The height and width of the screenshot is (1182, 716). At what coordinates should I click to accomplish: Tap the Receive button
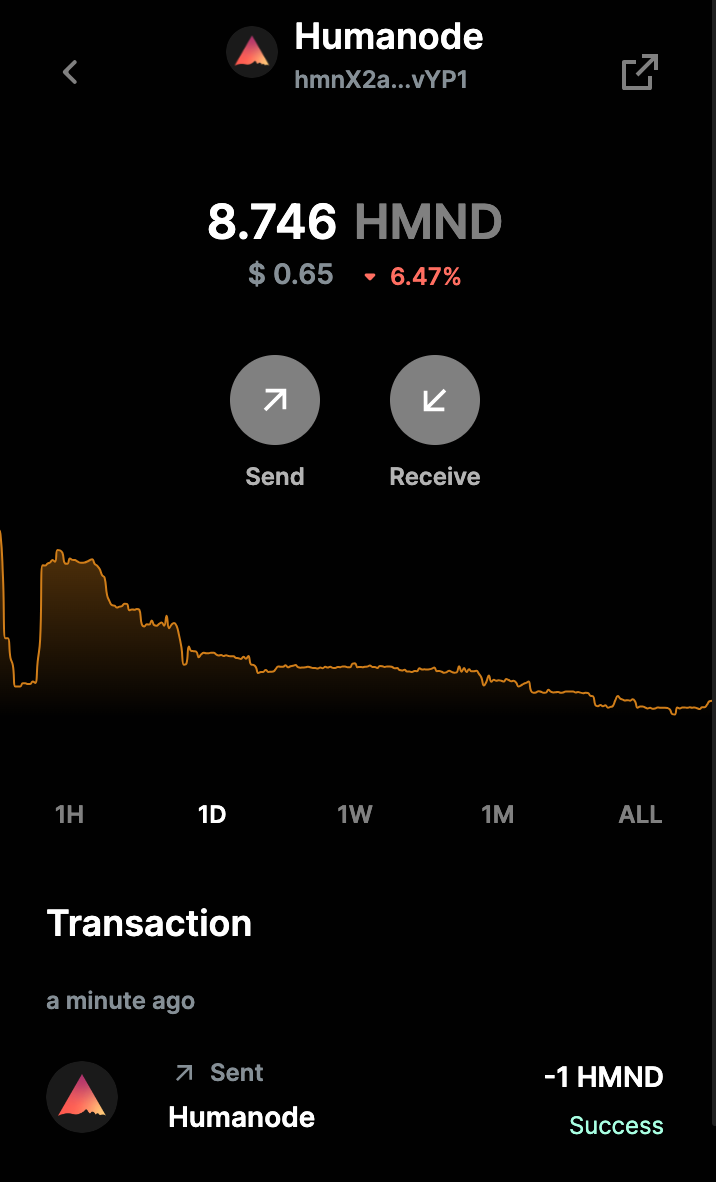[x=435, y=401]
